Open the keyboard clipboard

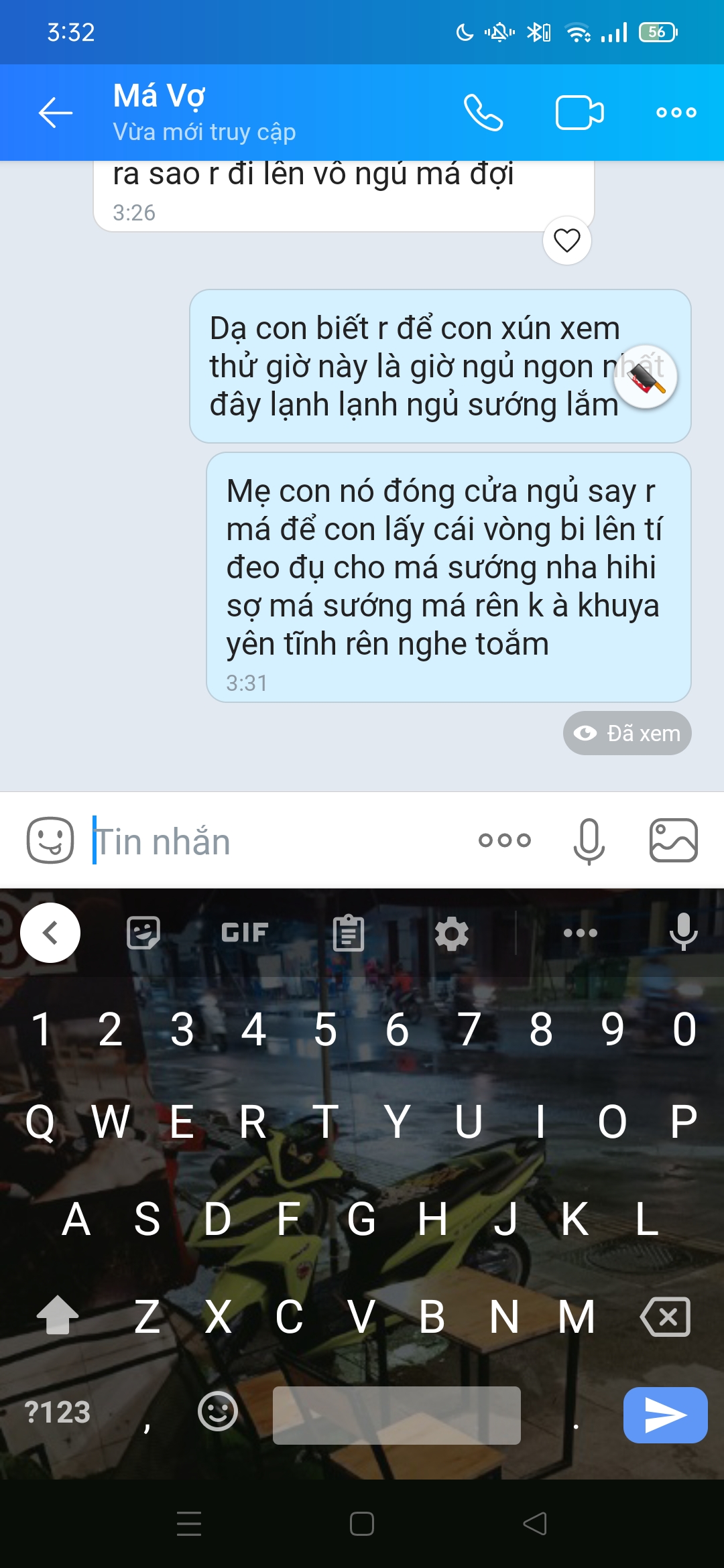point(349,932)
